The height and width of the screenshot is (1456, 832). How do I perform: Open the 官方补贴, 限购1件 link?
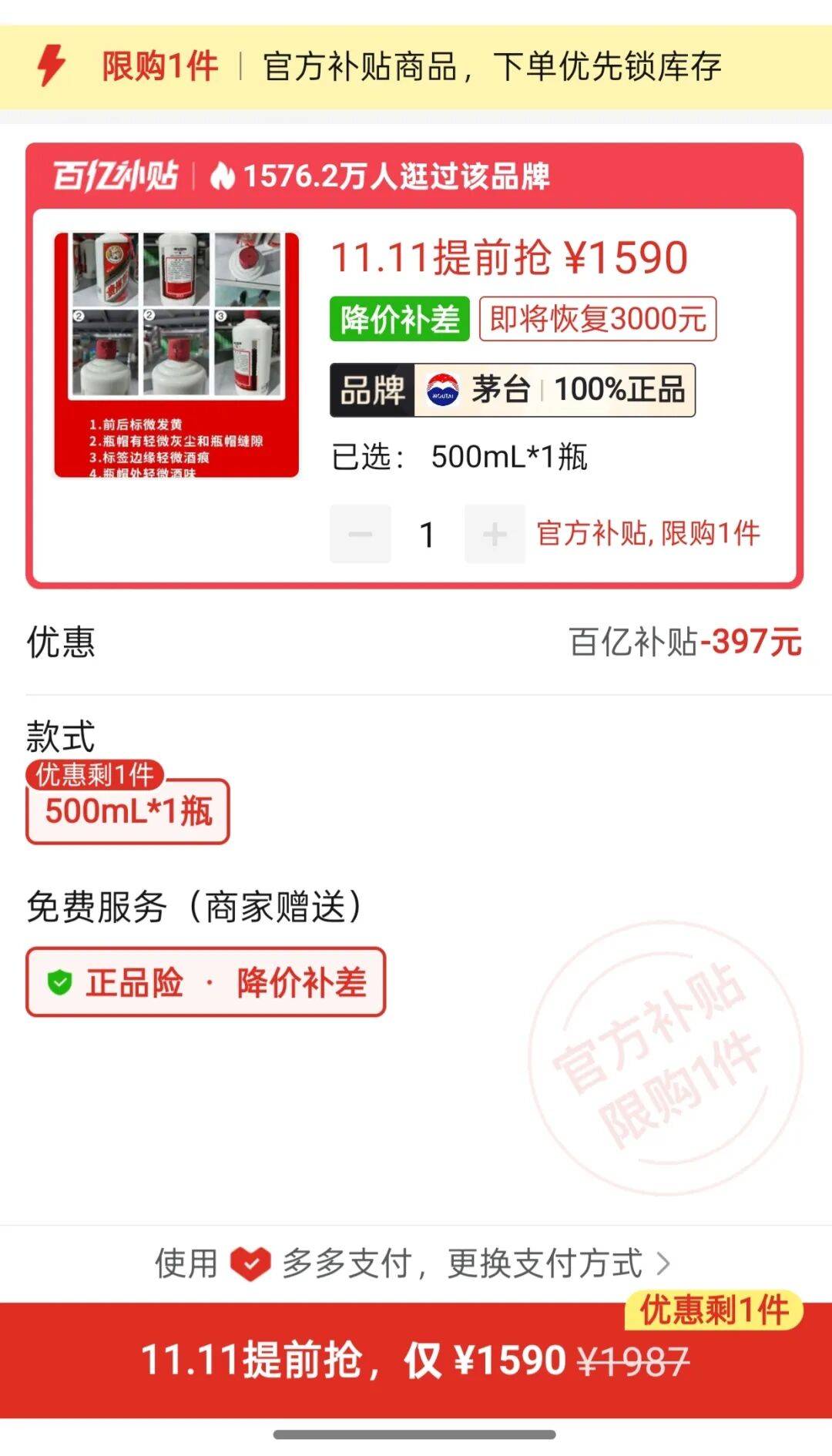tap(647, 533)
